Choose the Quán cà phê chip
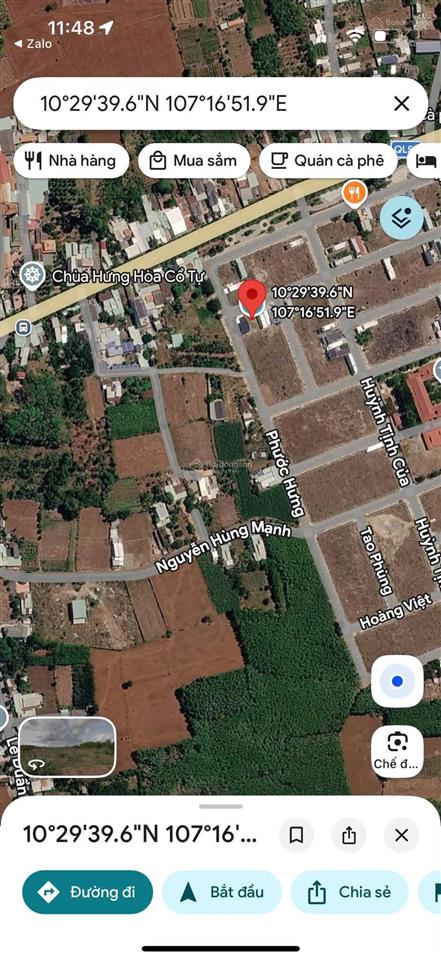 point(330,161)
